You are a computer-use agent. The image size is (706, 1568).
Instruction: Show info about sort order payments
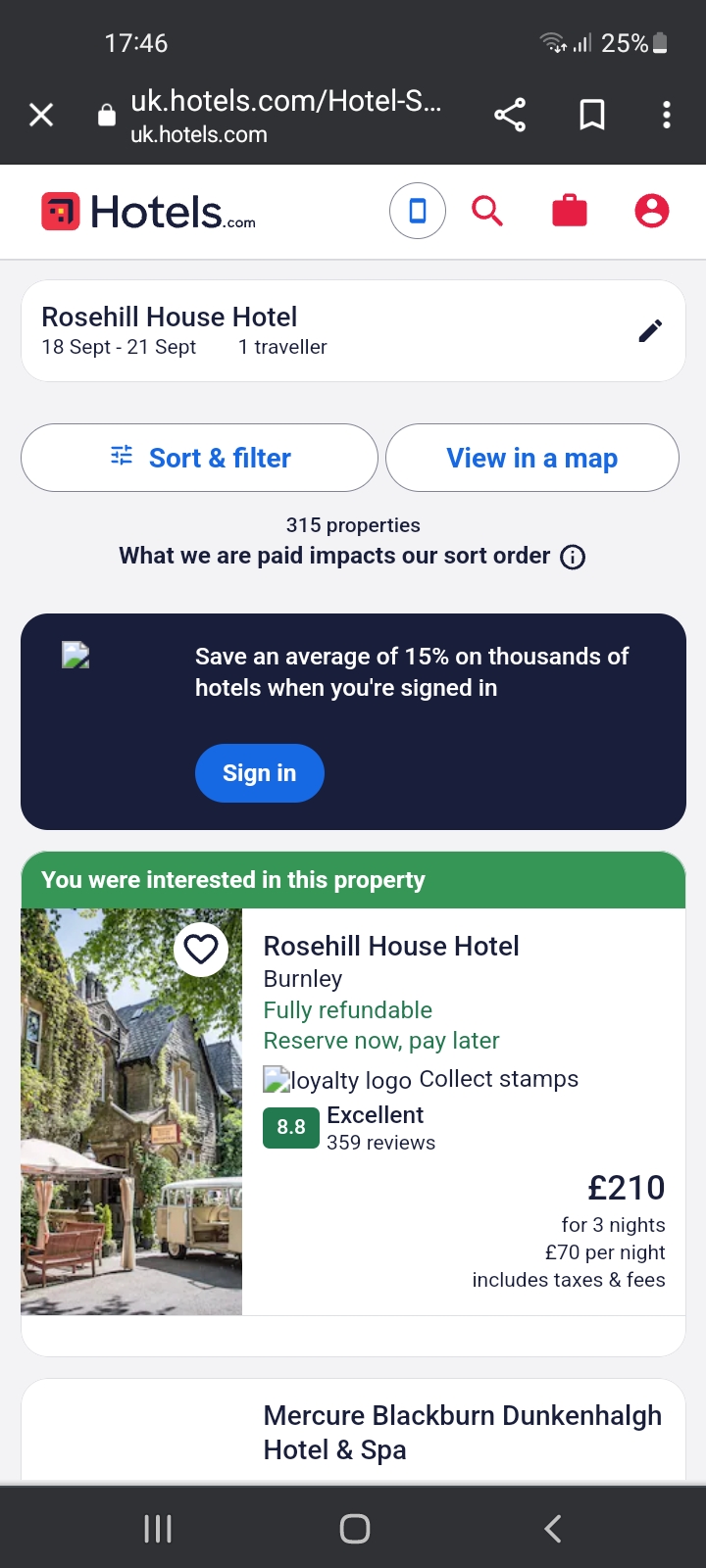coord(573,557)
